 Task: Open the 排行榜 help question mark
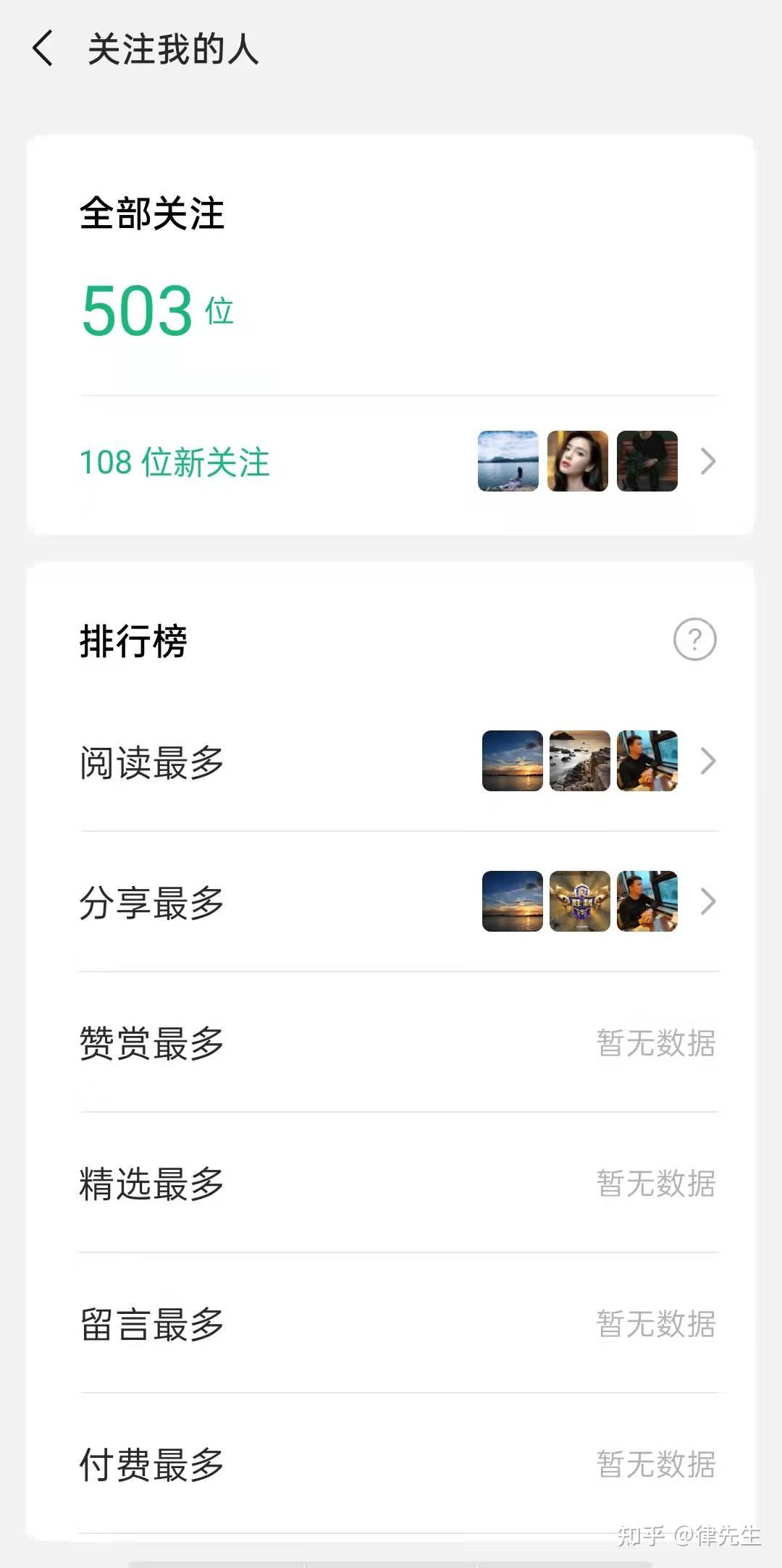tap(694, 639)
